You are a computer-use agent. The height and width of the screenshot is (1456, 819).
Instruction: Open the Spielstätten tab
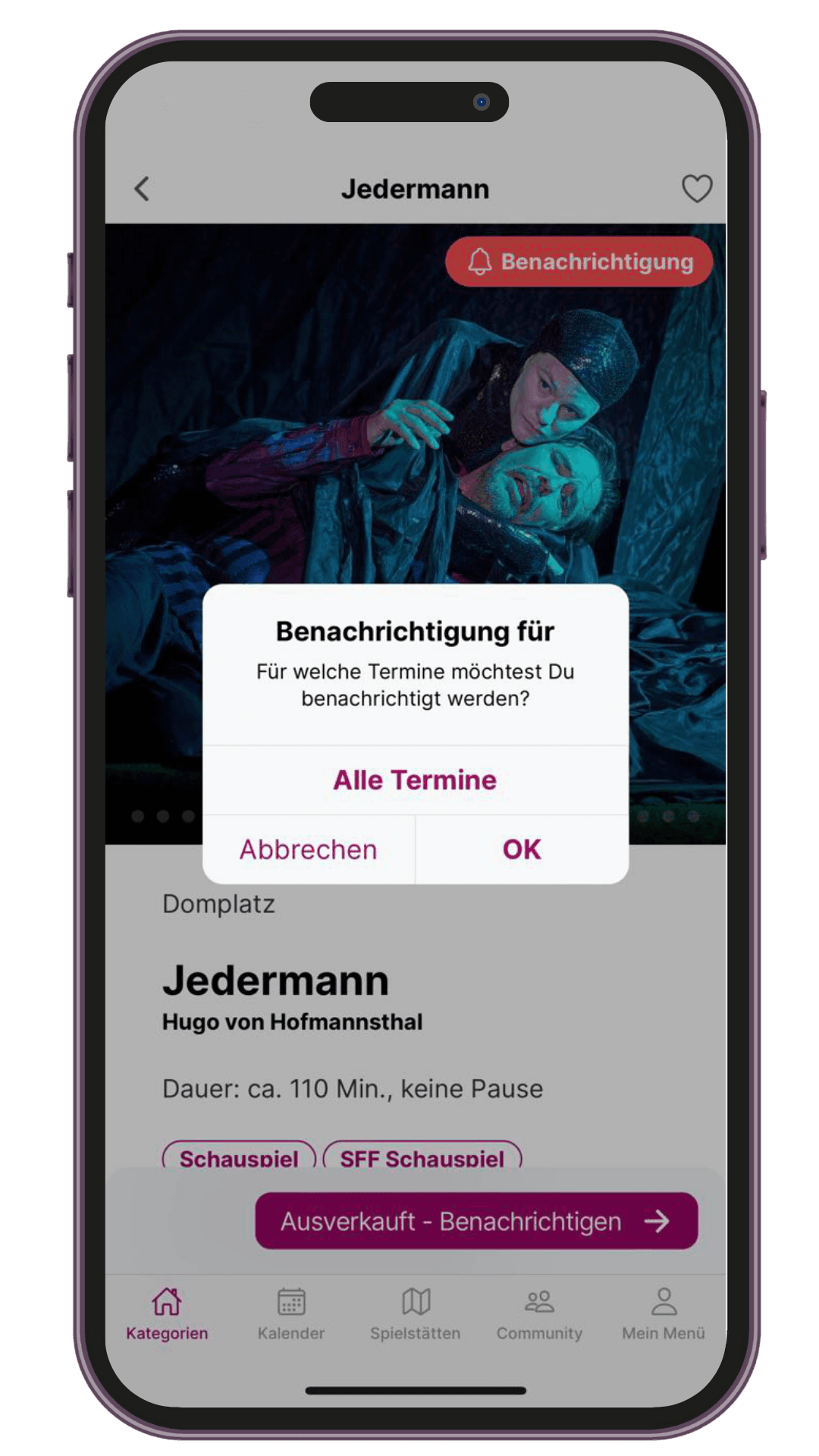pos(416,1313)
